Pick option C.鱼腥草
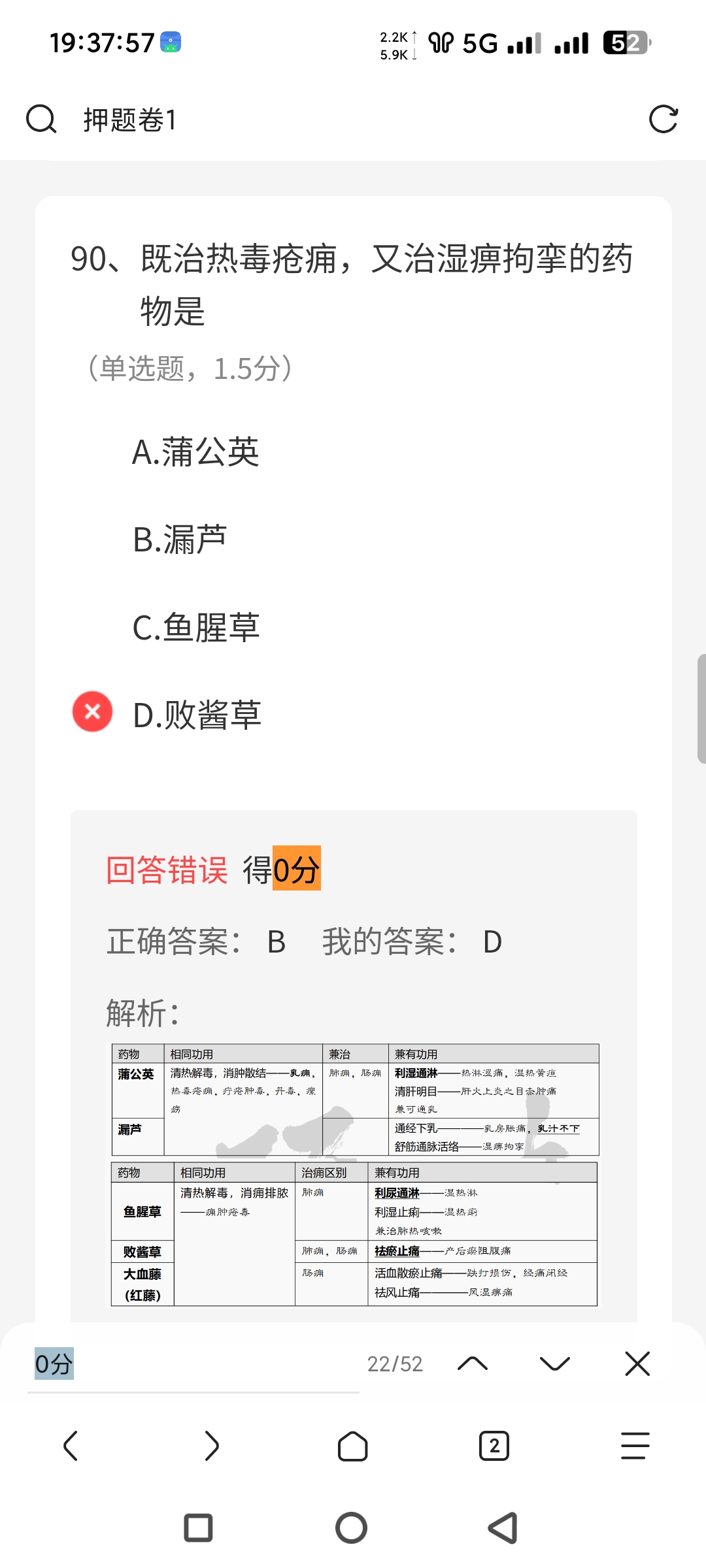Screen dimensions: 706x1568 [195, 627]
